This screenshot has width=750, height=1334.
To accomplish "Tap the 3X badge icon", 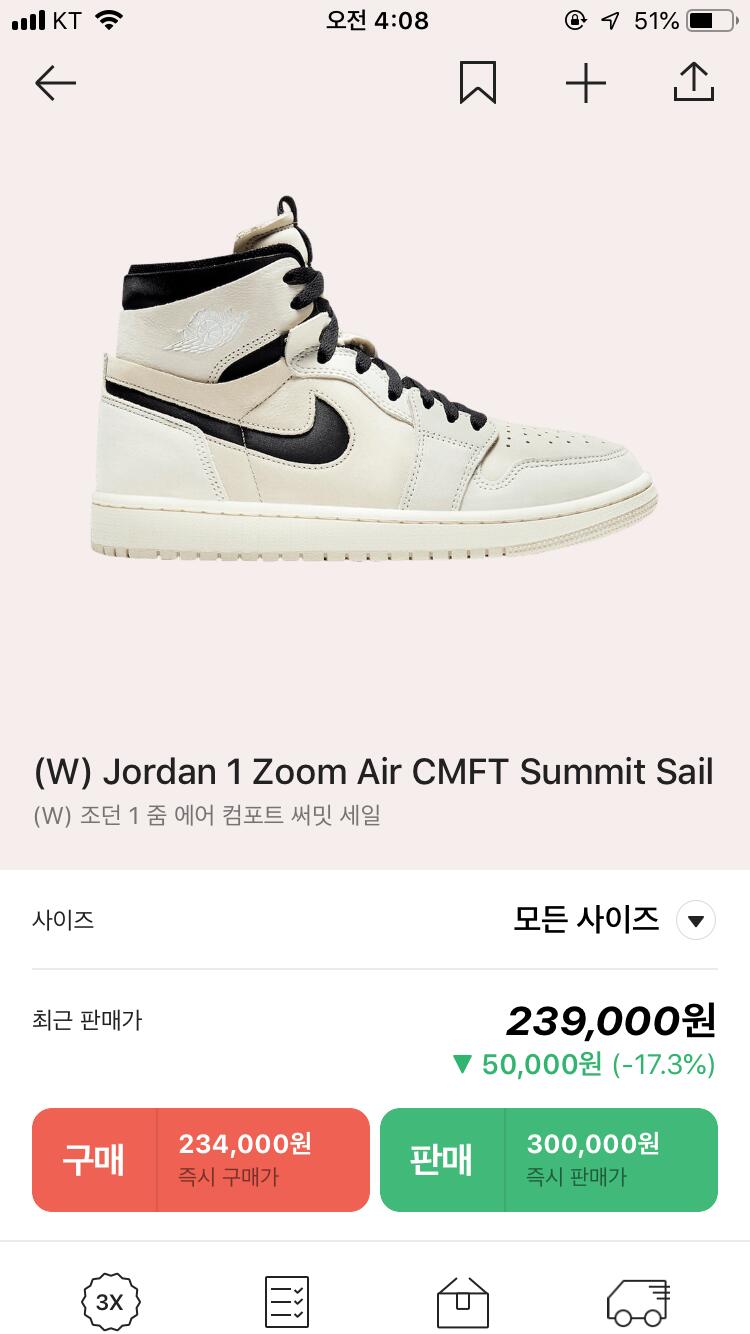I will point(110,1302).
